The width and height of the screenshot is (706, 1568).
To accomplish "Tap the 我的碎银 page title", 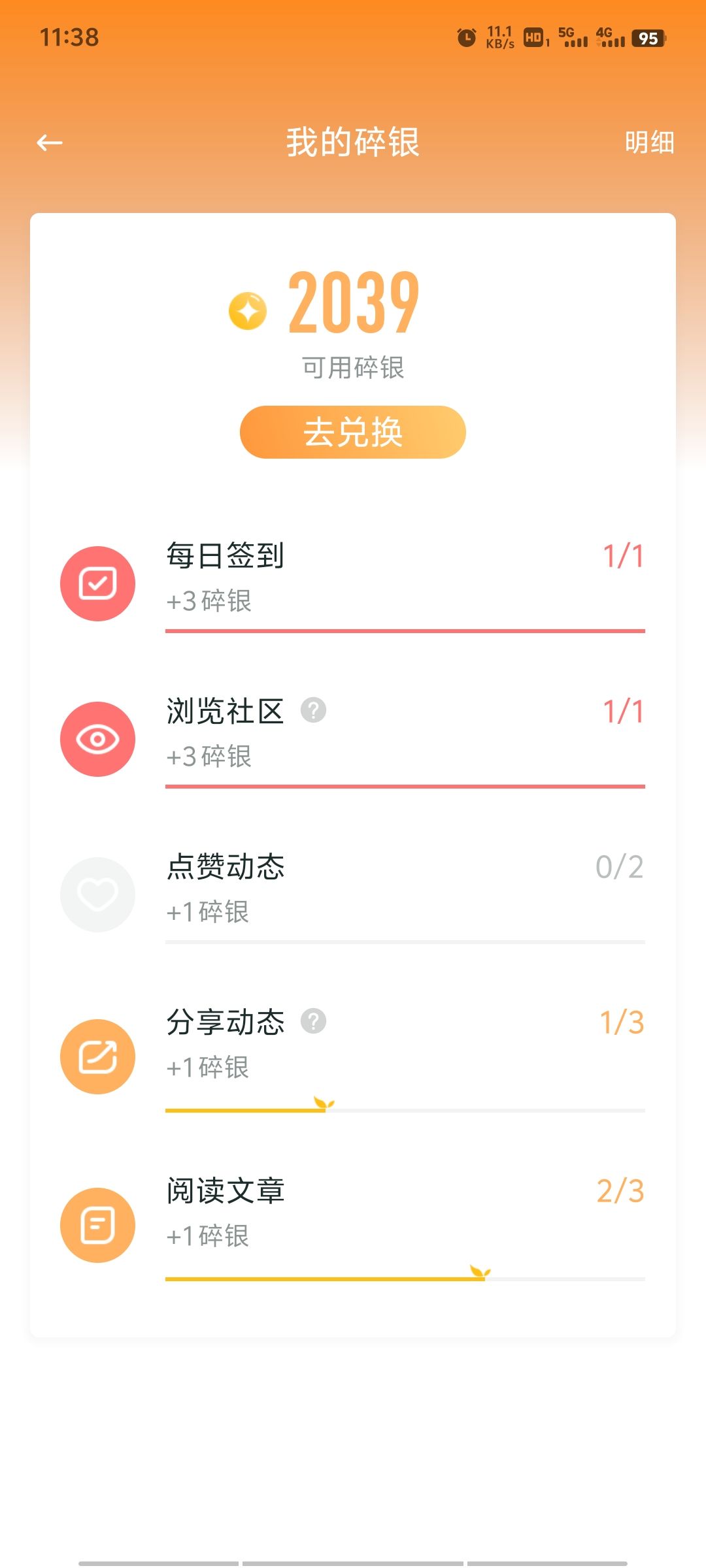I will pyautogui.click(x=353, y=144).
